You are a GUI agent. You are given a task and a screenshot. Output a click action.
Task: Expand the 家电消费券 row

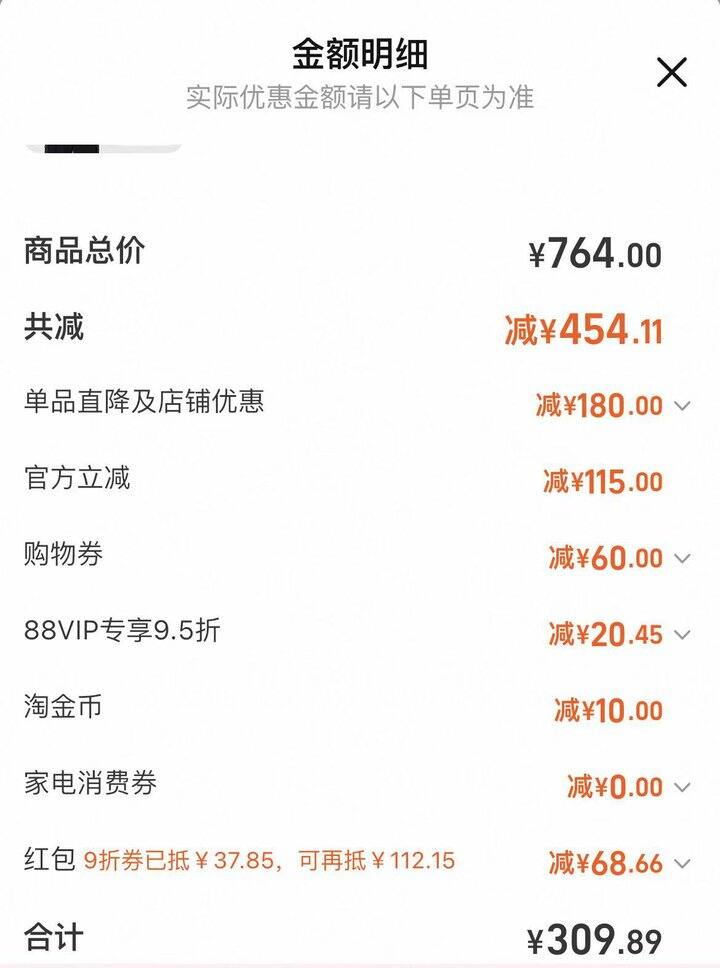click(x=682, y=787)
